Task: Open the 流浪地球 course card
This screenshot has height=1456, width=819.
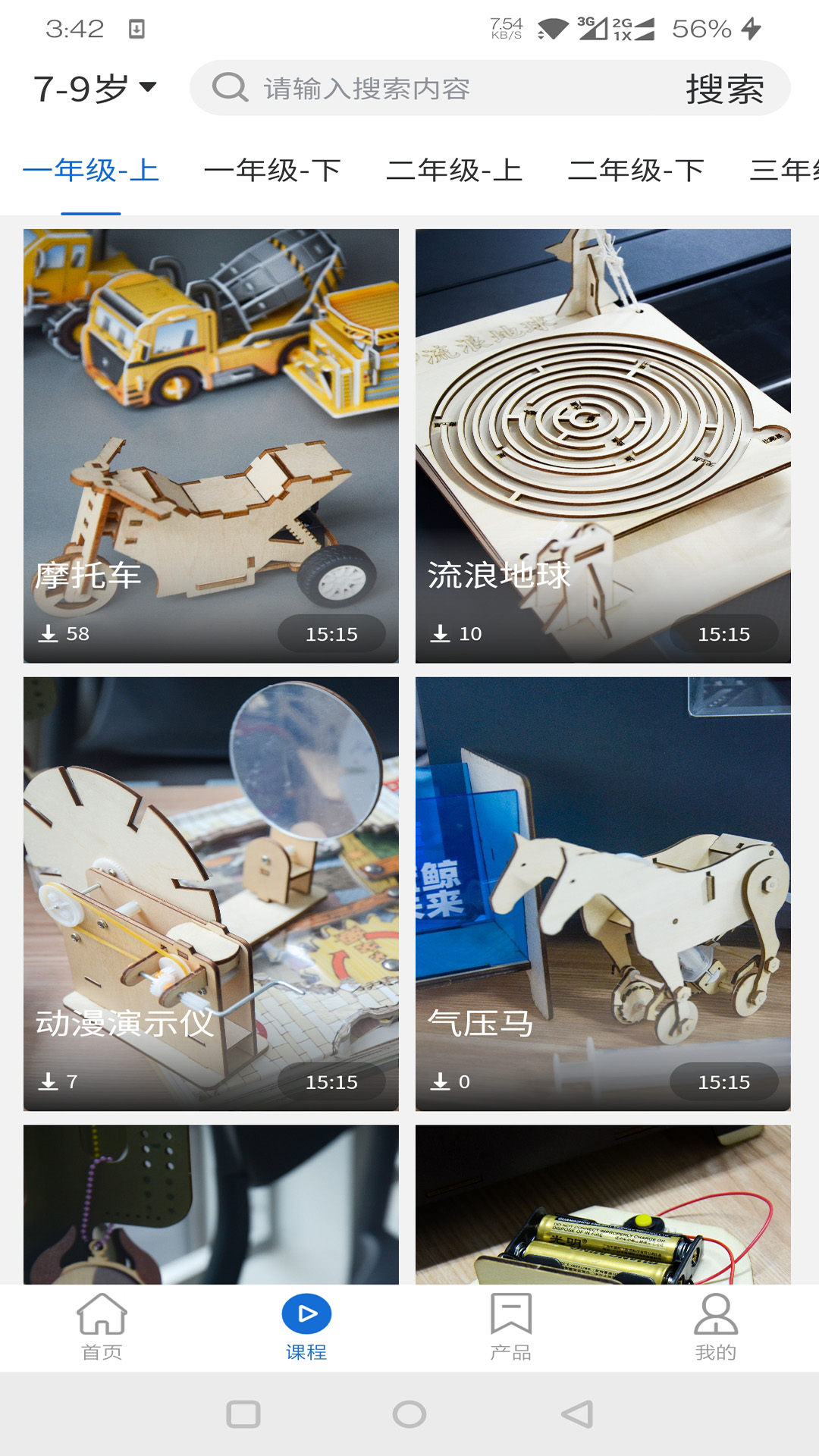Action: tap(603, 446)
